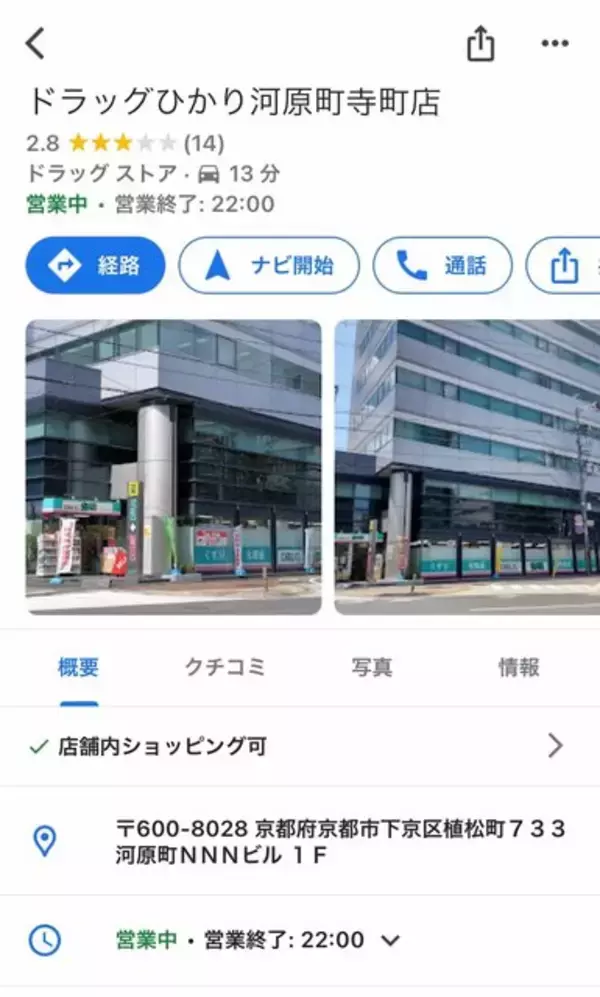
Task: Start navigation with ナビ開始
Action: point(268,265)
